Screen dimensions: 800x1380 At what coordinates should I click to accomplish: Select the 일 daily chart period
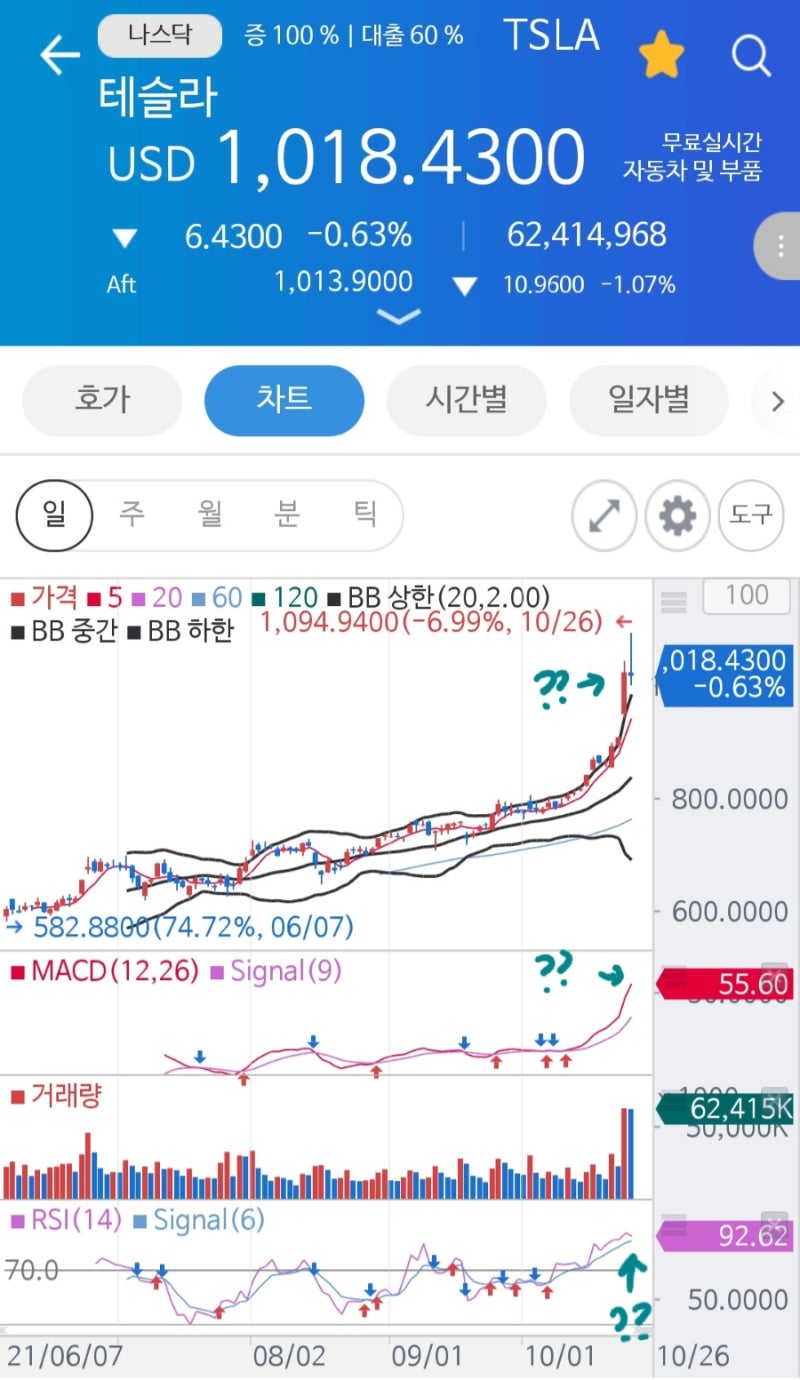tap(54, 515)
